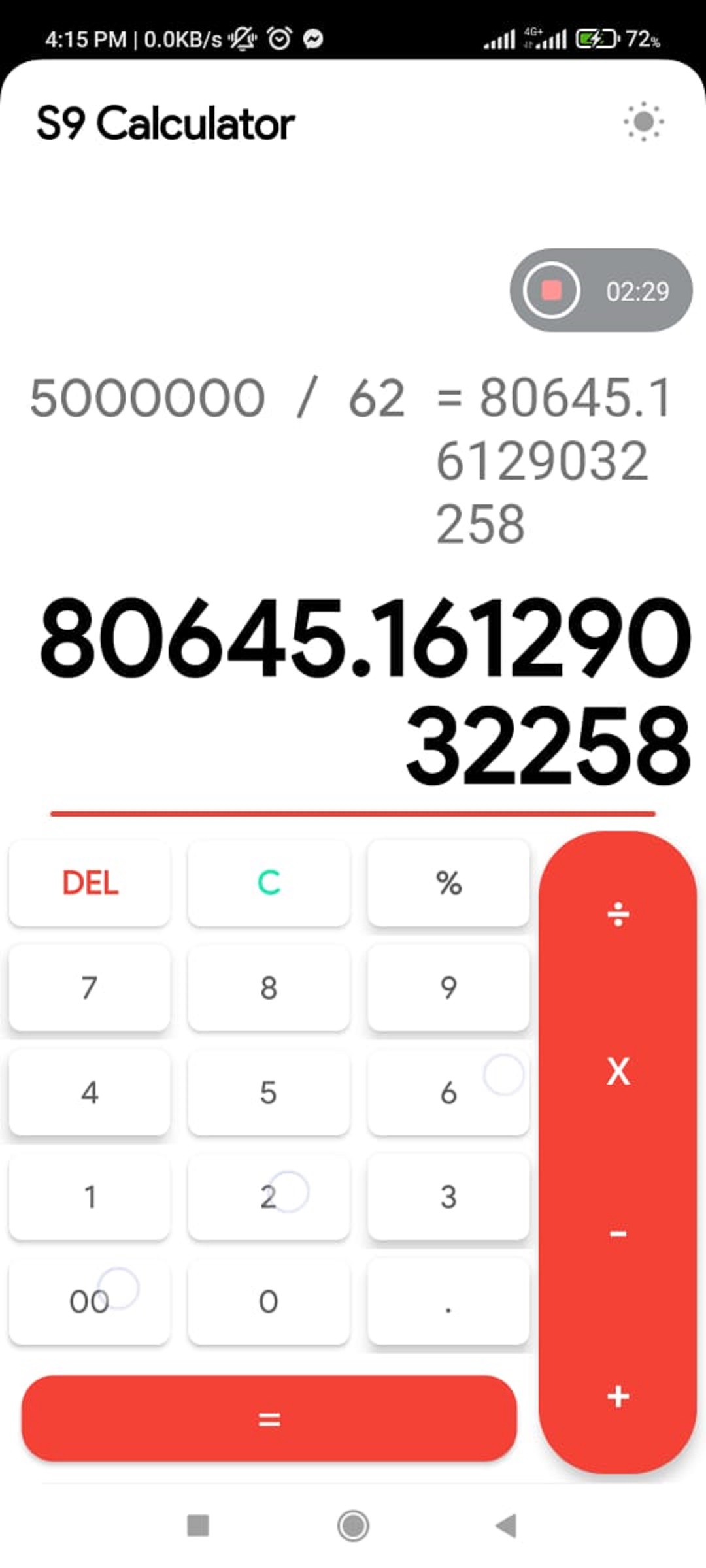Enter digit 3
The height and width of the screenshot is (1568, 706).
[x=448, y=1197]
